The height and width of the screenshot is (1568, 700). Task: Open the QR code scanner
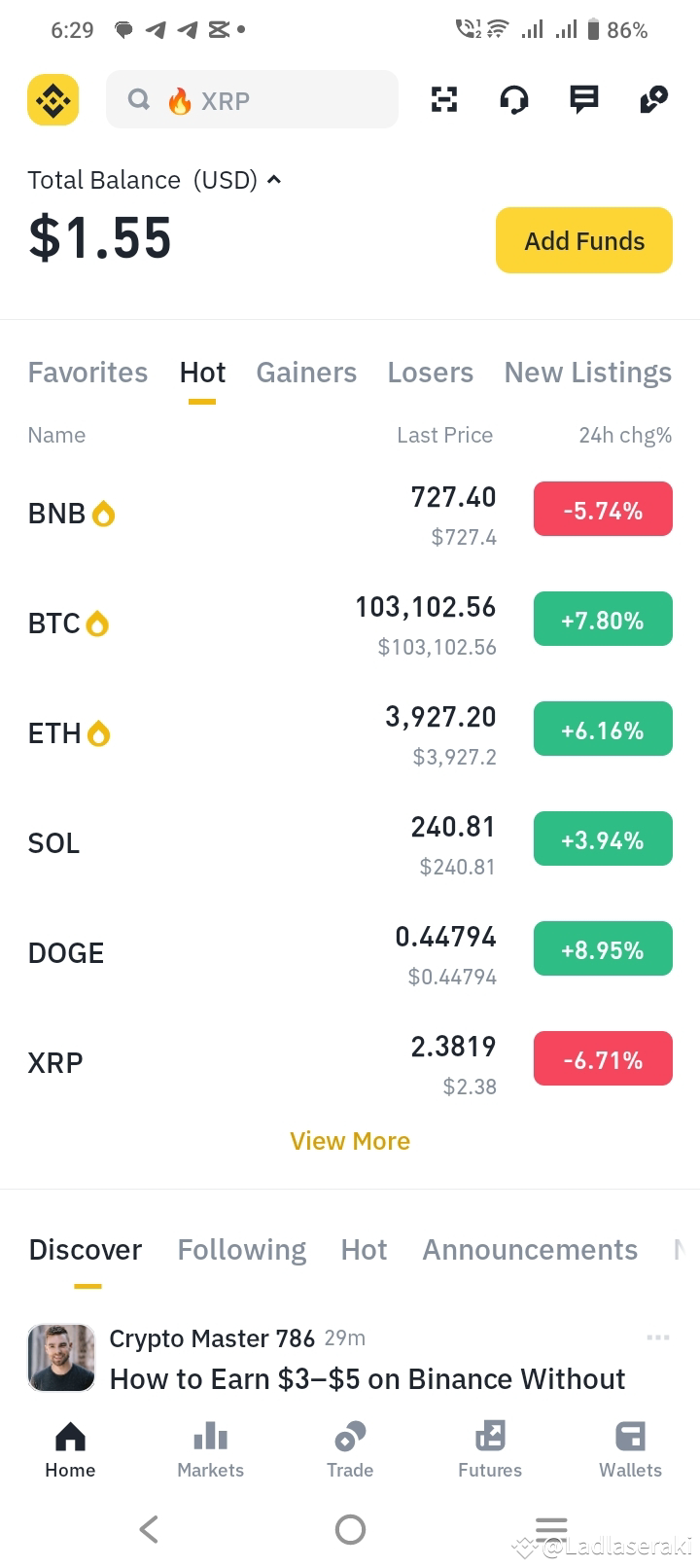coord(444,98)
